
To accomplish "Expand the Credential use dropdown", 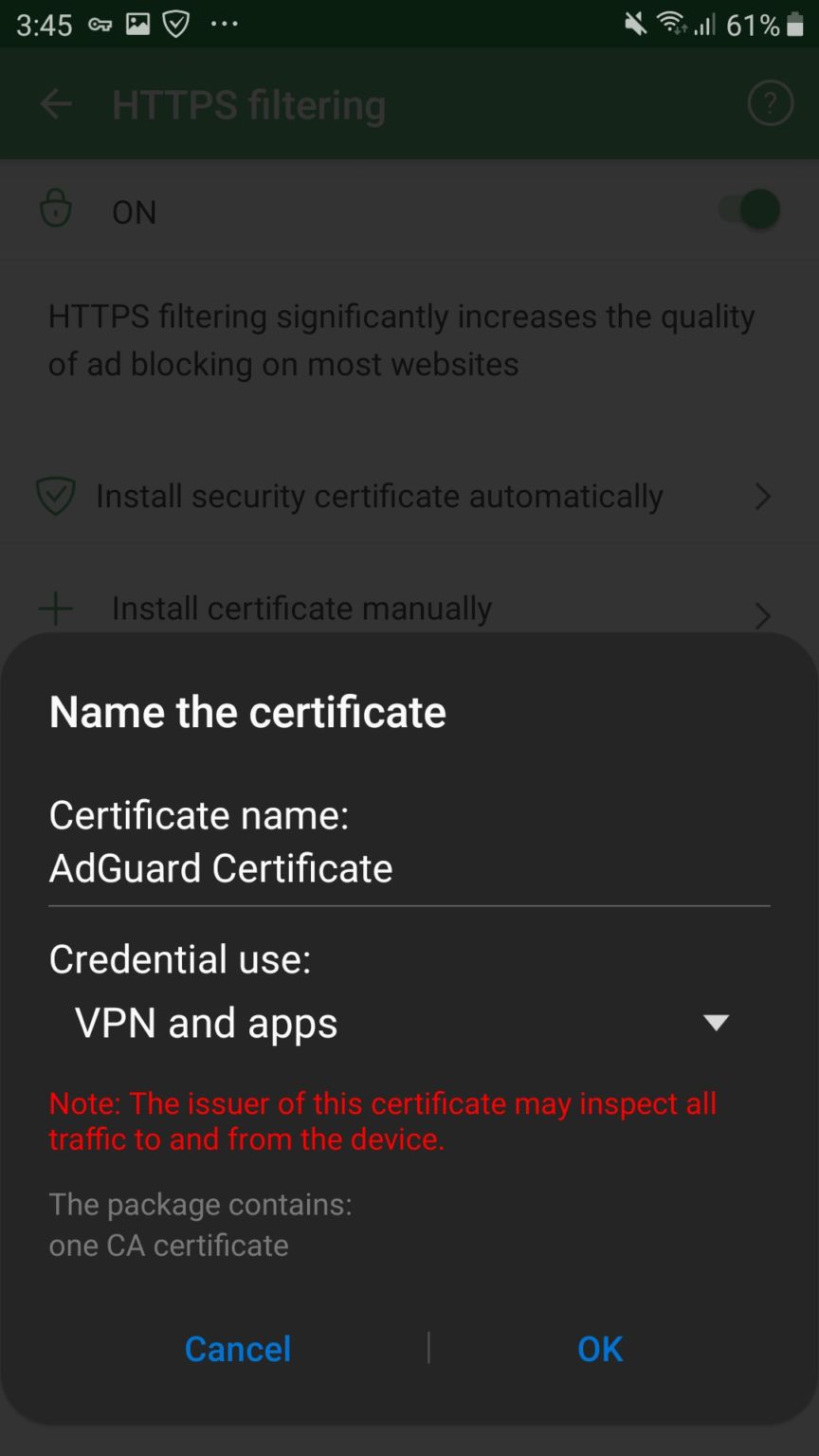I will tap(408, 1023).
